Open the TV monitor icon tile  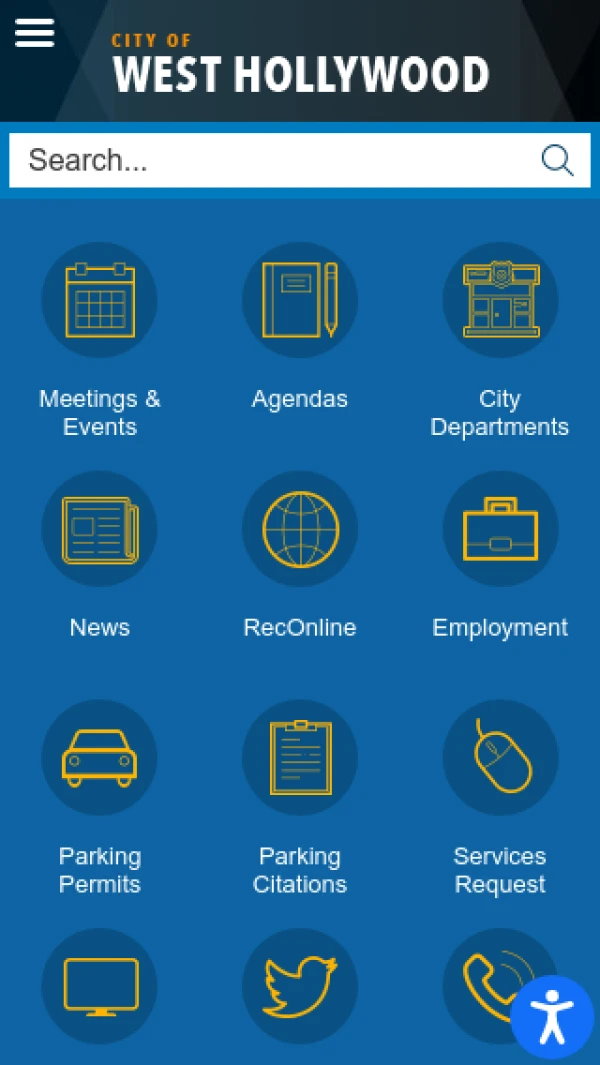pyautogui.click(x=99, y=986)
